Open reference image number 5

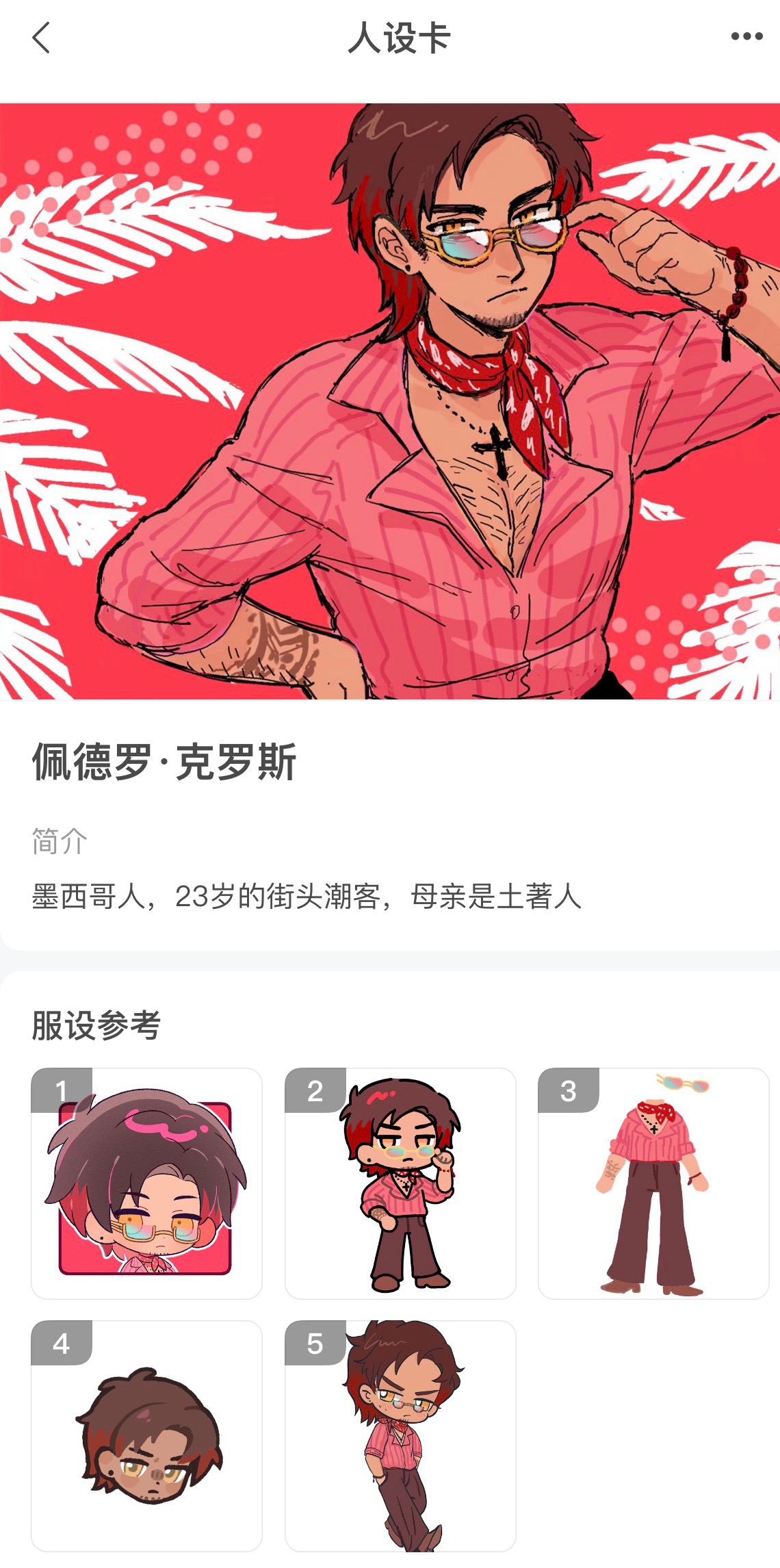click(400, 1436)
